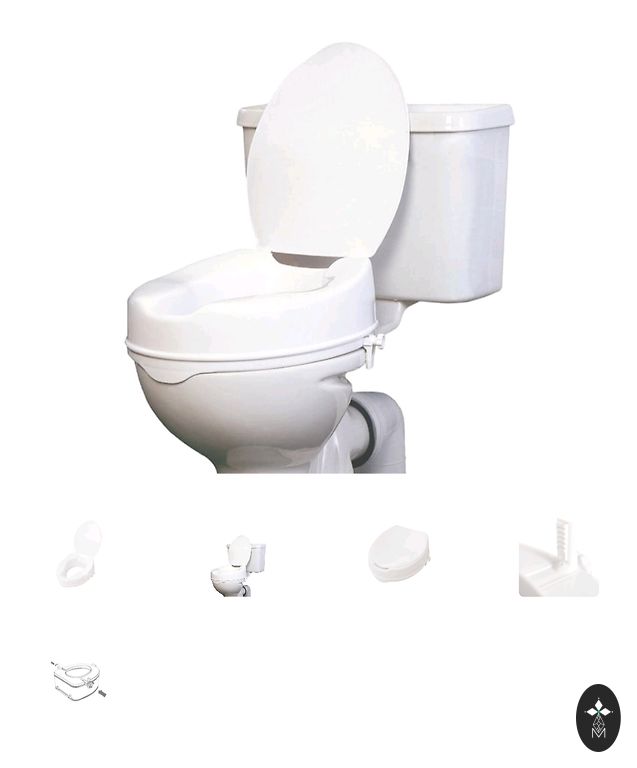This screenshot has height=768, width=637.
Task: Select the thumbnail of the bracket close-up
Action: 558,558
